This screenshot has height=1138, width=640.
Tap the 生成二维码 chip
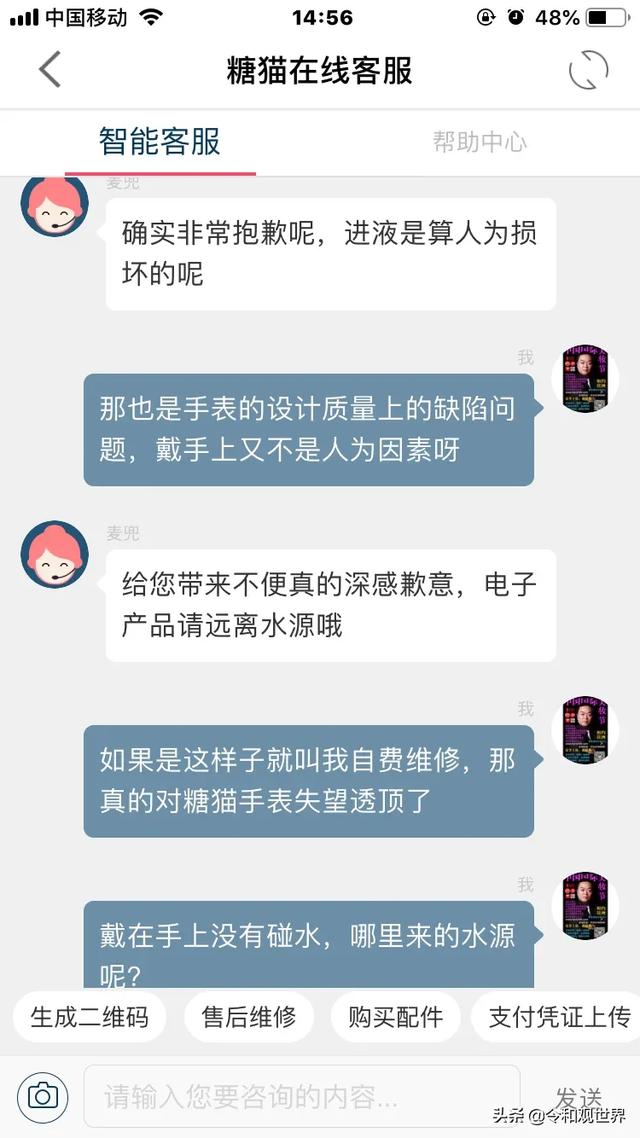coord(90,1017)
